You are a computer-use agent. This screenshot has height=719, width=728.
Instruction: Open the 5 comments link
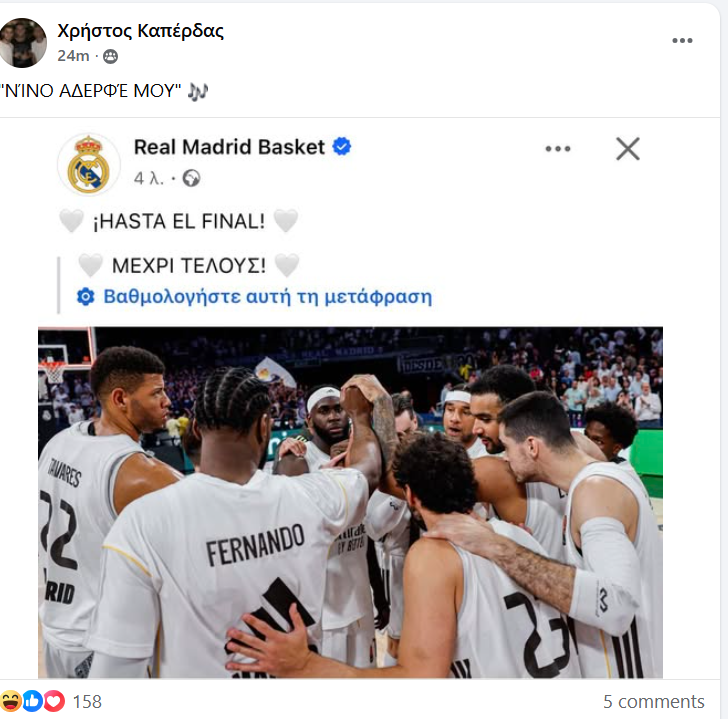tap(653, 701)
